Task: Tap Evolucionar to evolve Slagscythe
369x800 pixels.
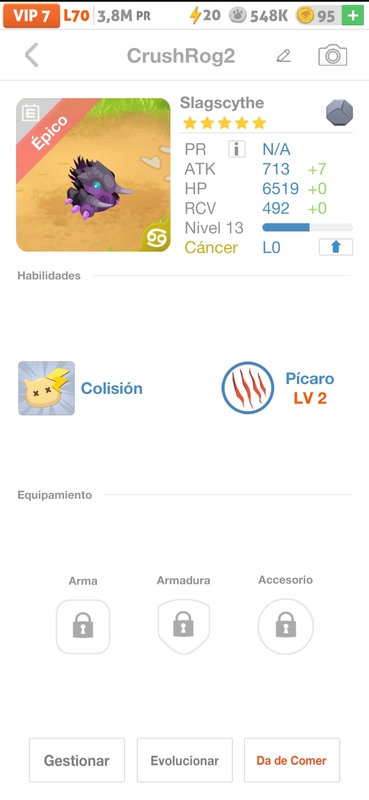Action: (185, 760)
